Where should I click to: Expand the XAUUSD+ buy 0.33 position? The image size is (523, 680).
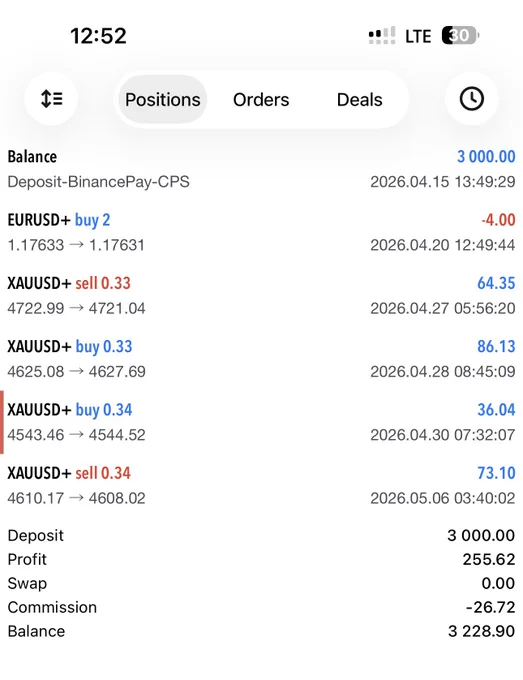[x=262, y=359]
